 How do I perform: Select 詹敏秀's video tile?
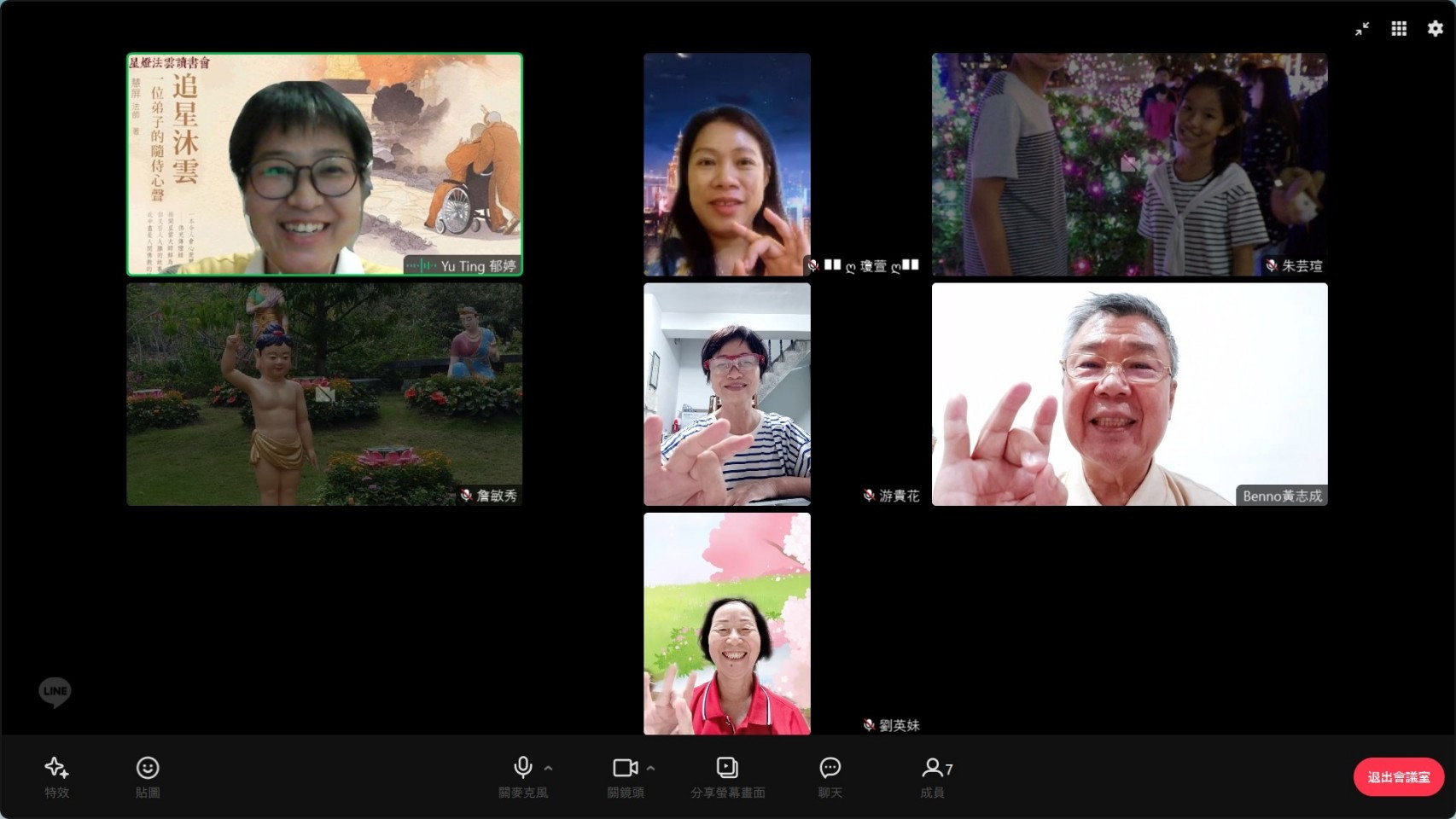(x=324, y=394)
